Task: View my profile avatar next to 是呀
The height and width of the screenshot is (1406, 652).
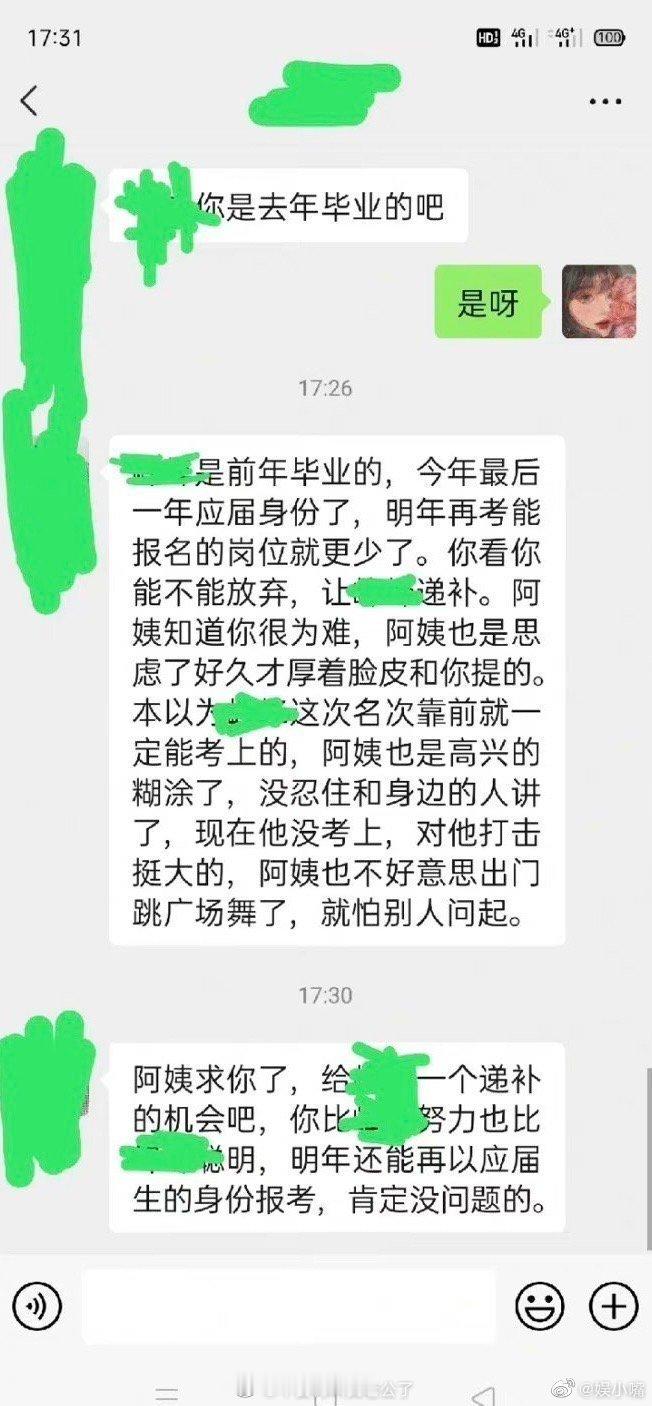Action: coord(598,301)
